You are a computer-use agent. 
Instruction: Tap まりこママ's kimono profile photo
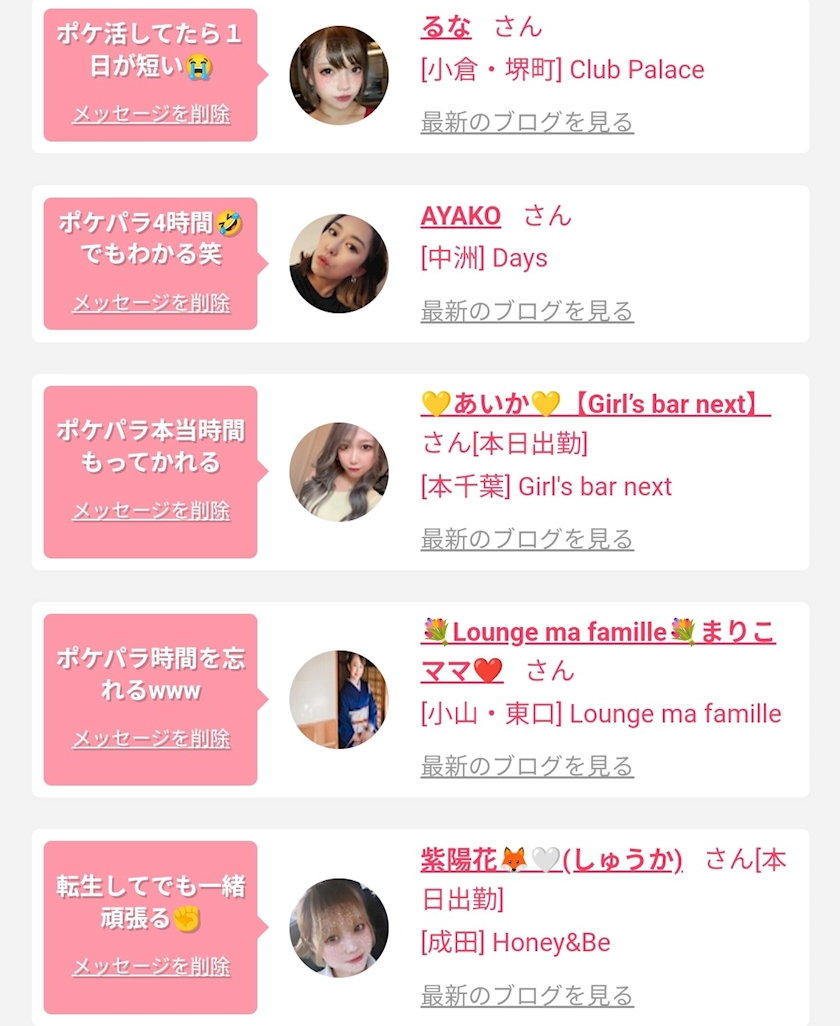339,699
